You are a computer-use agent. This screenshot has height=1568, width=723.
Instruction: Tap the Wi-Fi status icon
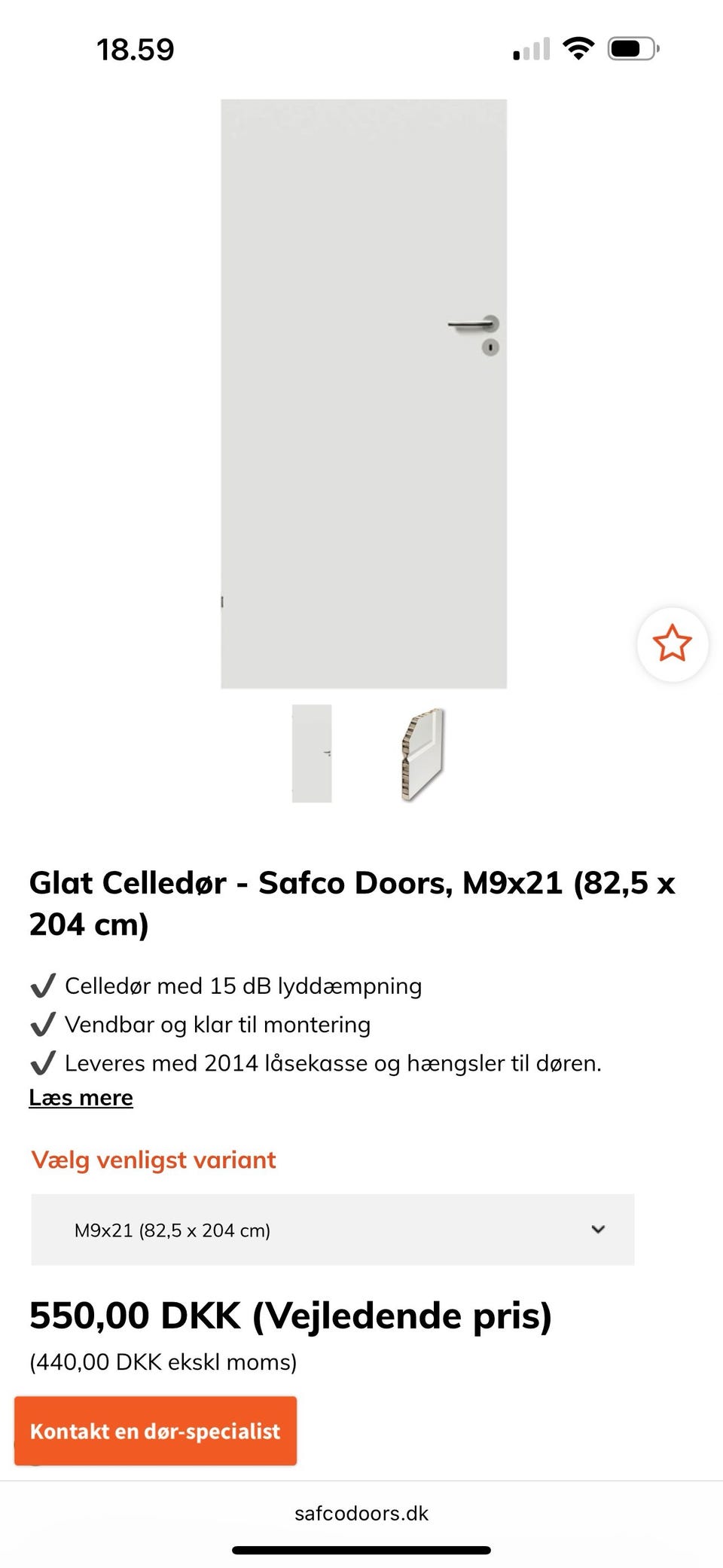click(578, 48)
